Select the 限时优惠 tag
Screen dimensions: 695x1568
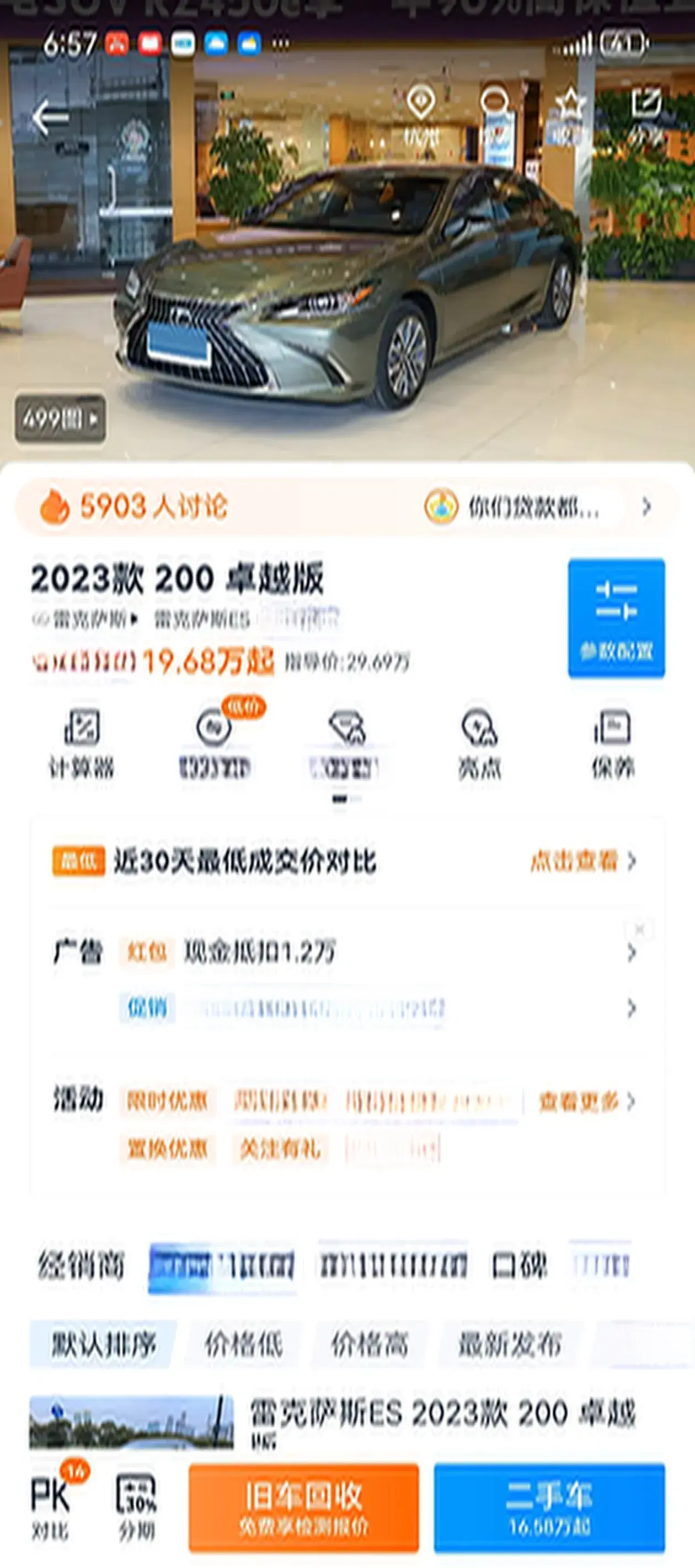click(167, 1101)
